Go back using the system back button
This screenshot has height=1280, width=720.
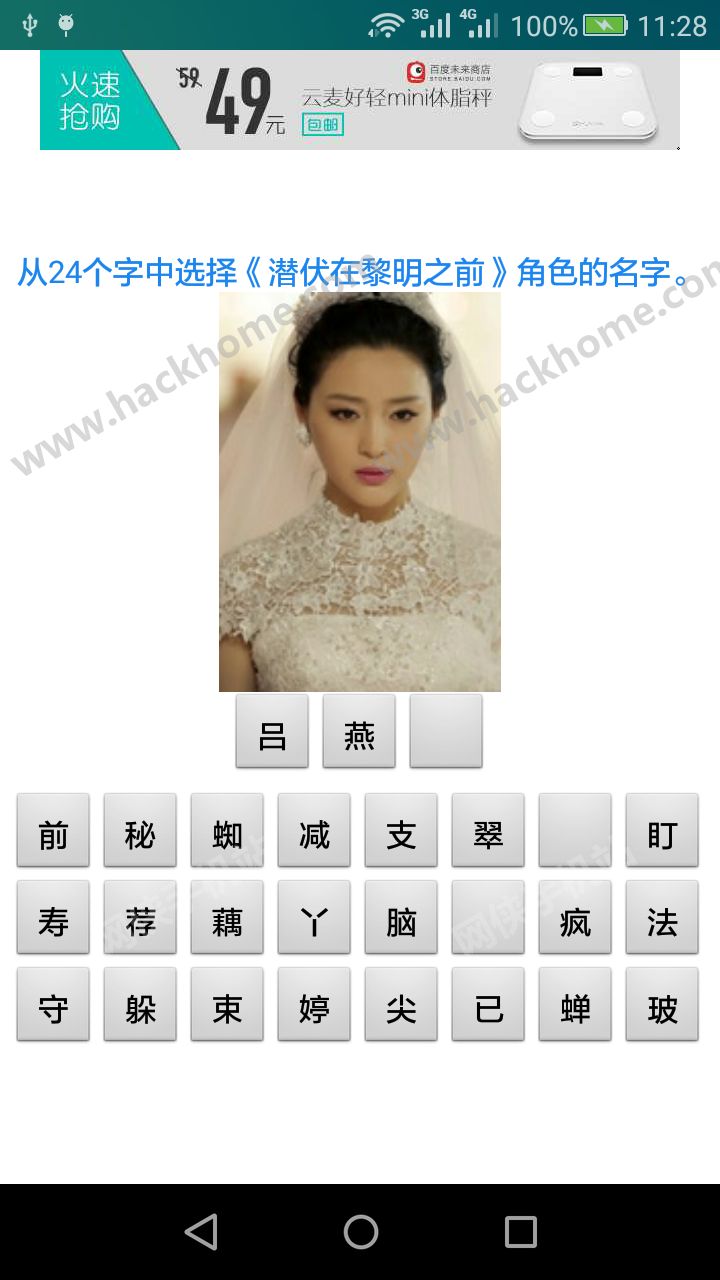point(201,1232)
